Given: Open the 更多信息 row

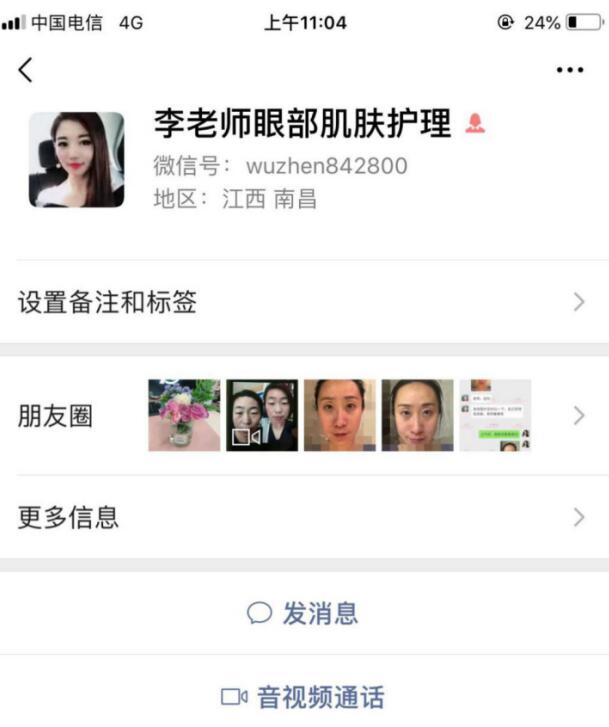Looking at the screenshot, I should [304, 517].
